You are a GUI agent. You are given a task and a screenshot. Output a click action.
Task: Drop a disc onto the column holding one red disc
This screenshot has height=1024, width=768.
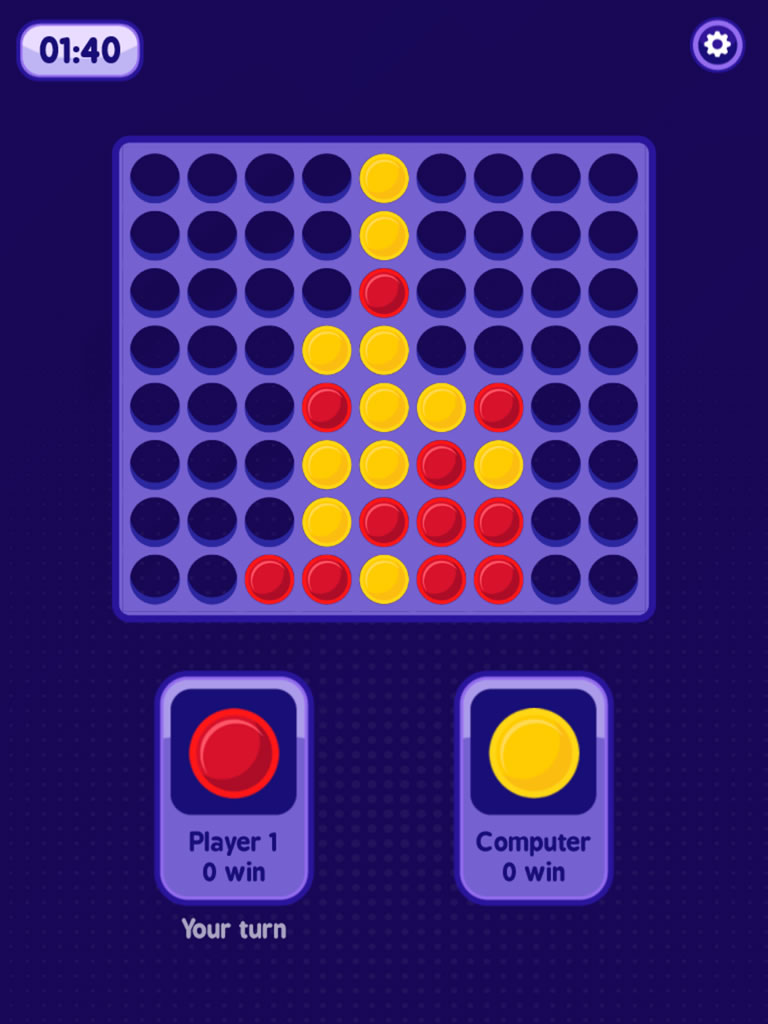click(269, 521)
